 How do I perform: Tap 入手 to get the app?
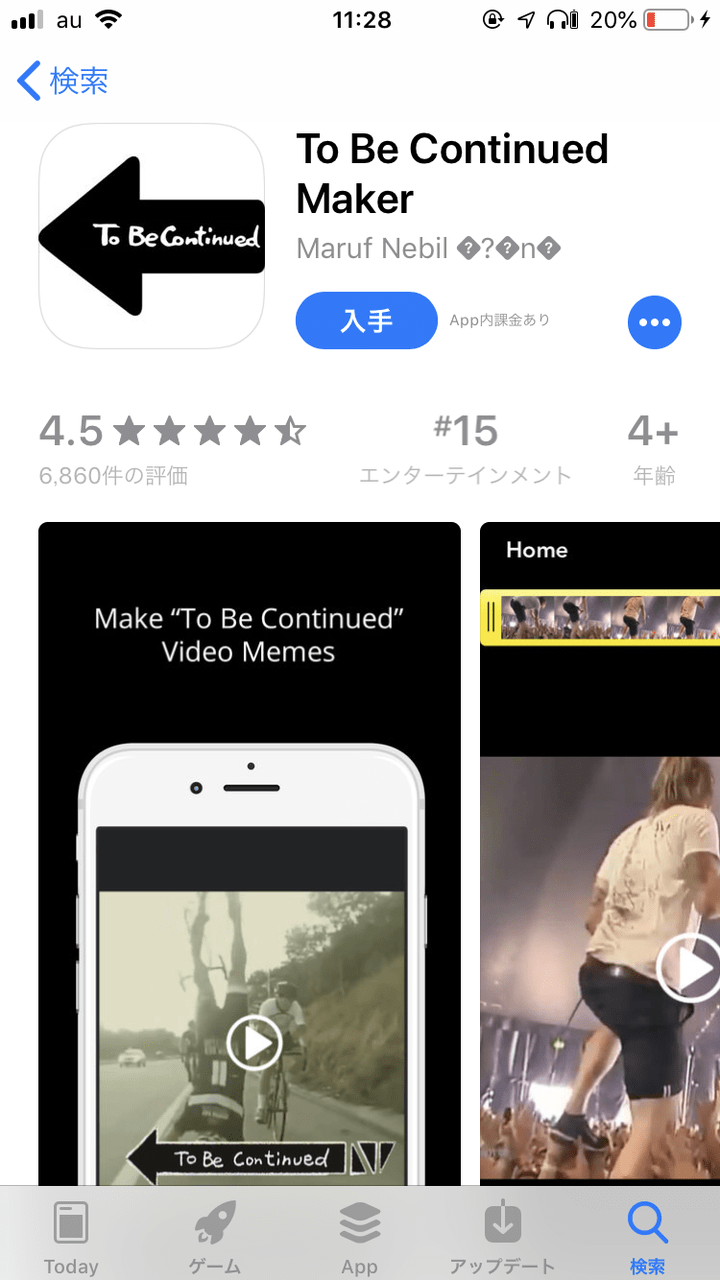(x=366, y=321)
